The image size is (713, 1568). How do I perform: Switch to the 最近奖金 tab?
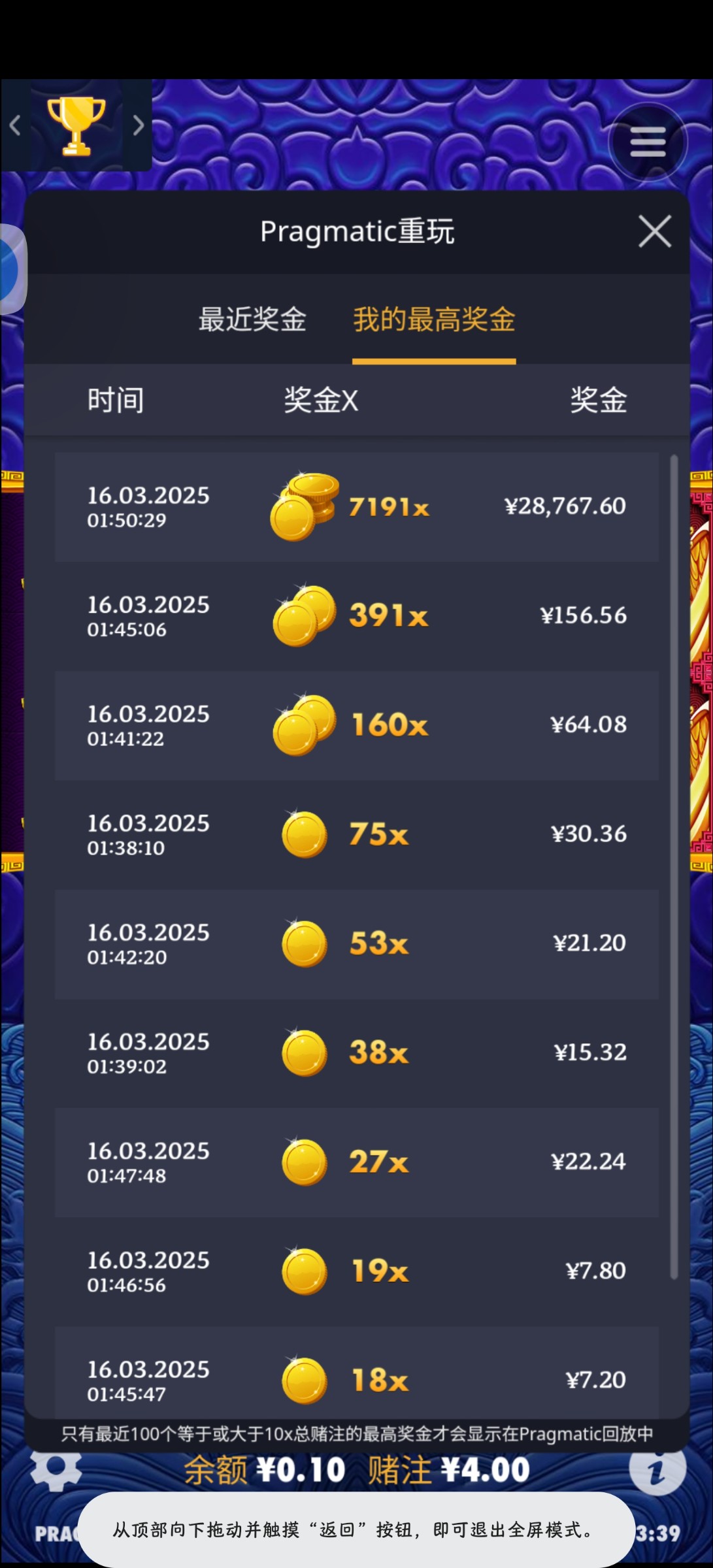[x=252, y=319]
